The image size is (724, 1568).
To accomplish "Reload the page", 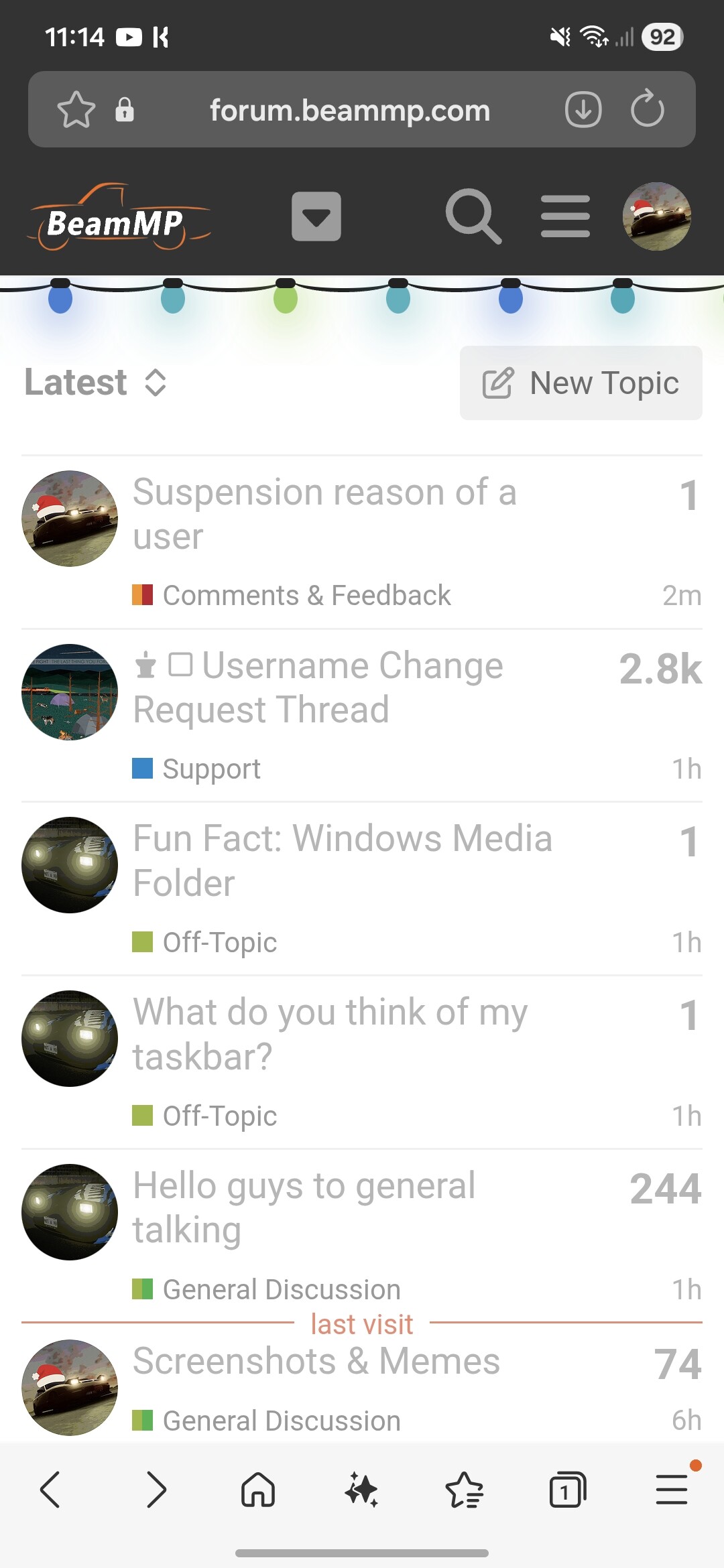I will 647,109.
